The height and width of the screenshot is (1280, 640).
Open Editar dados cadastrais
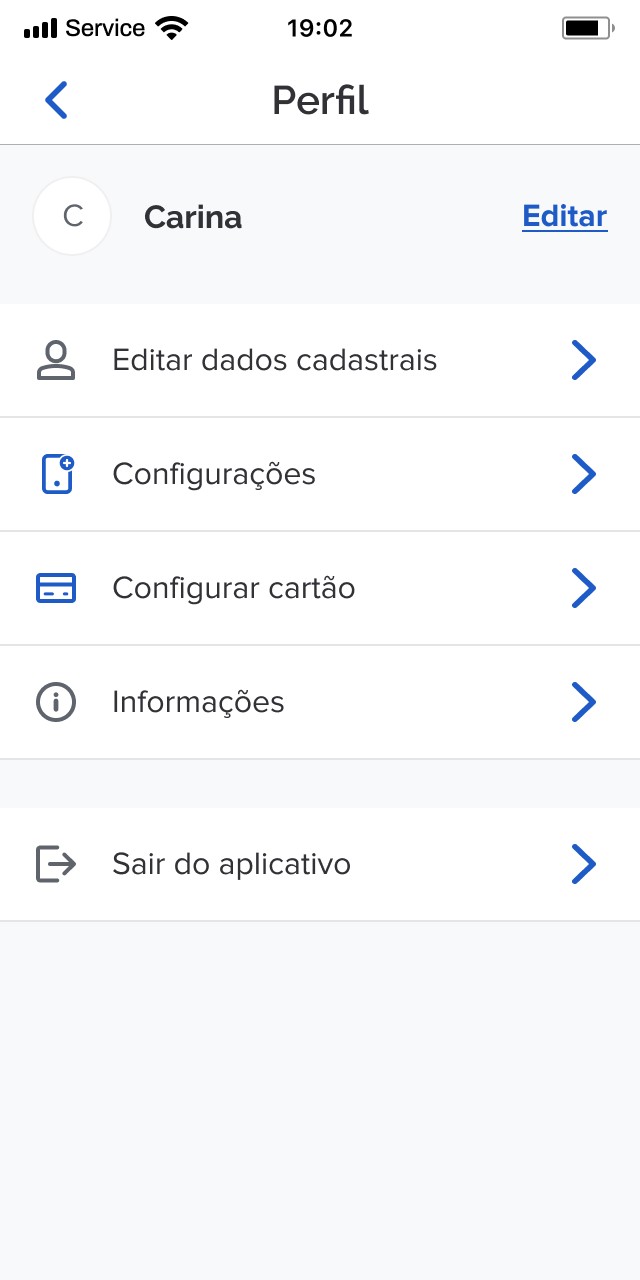pos(318,360)
